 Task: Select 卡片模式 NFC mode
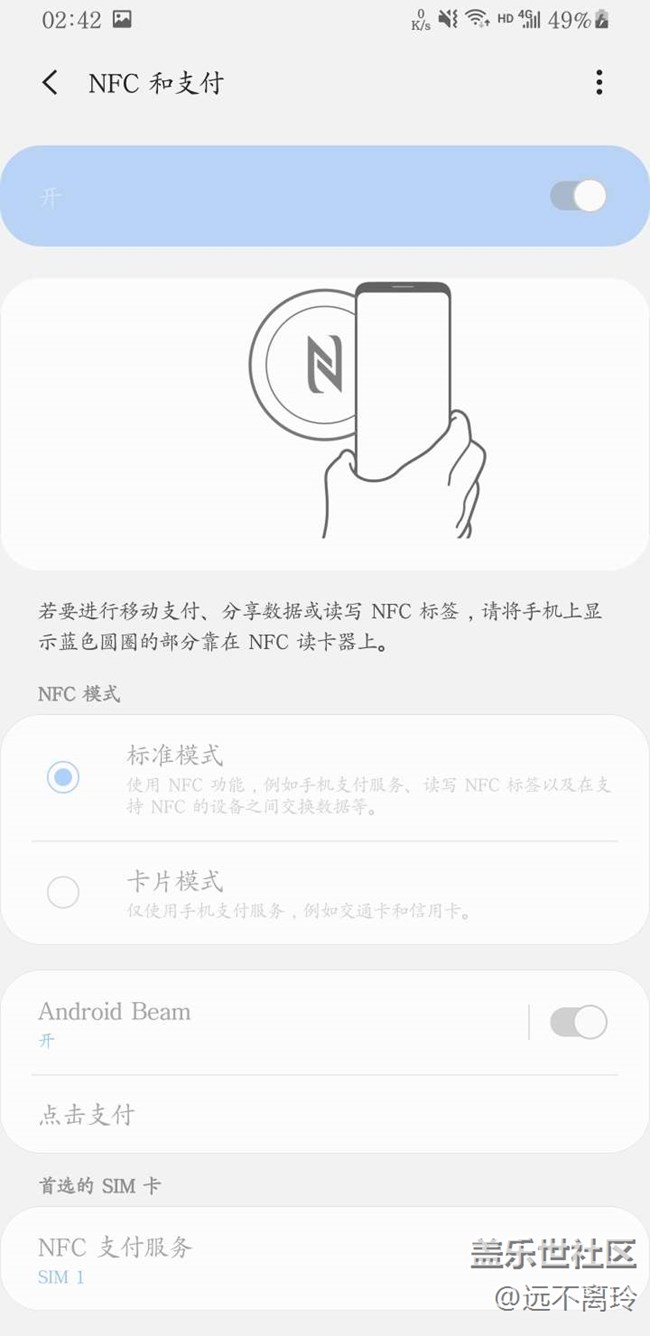[x=64, y=892]
